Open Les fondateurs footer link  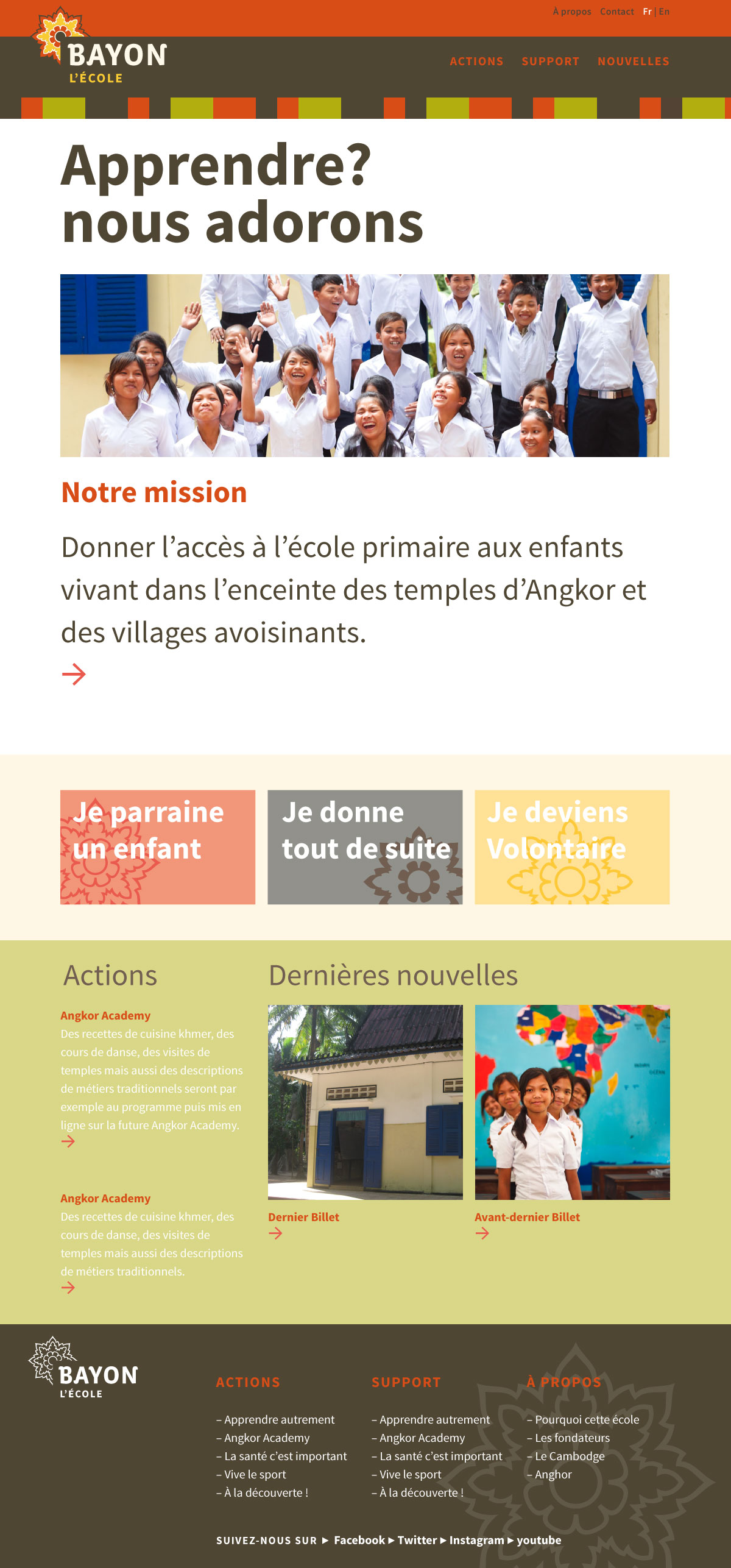pyautogui.click(x=572, y=1438)
